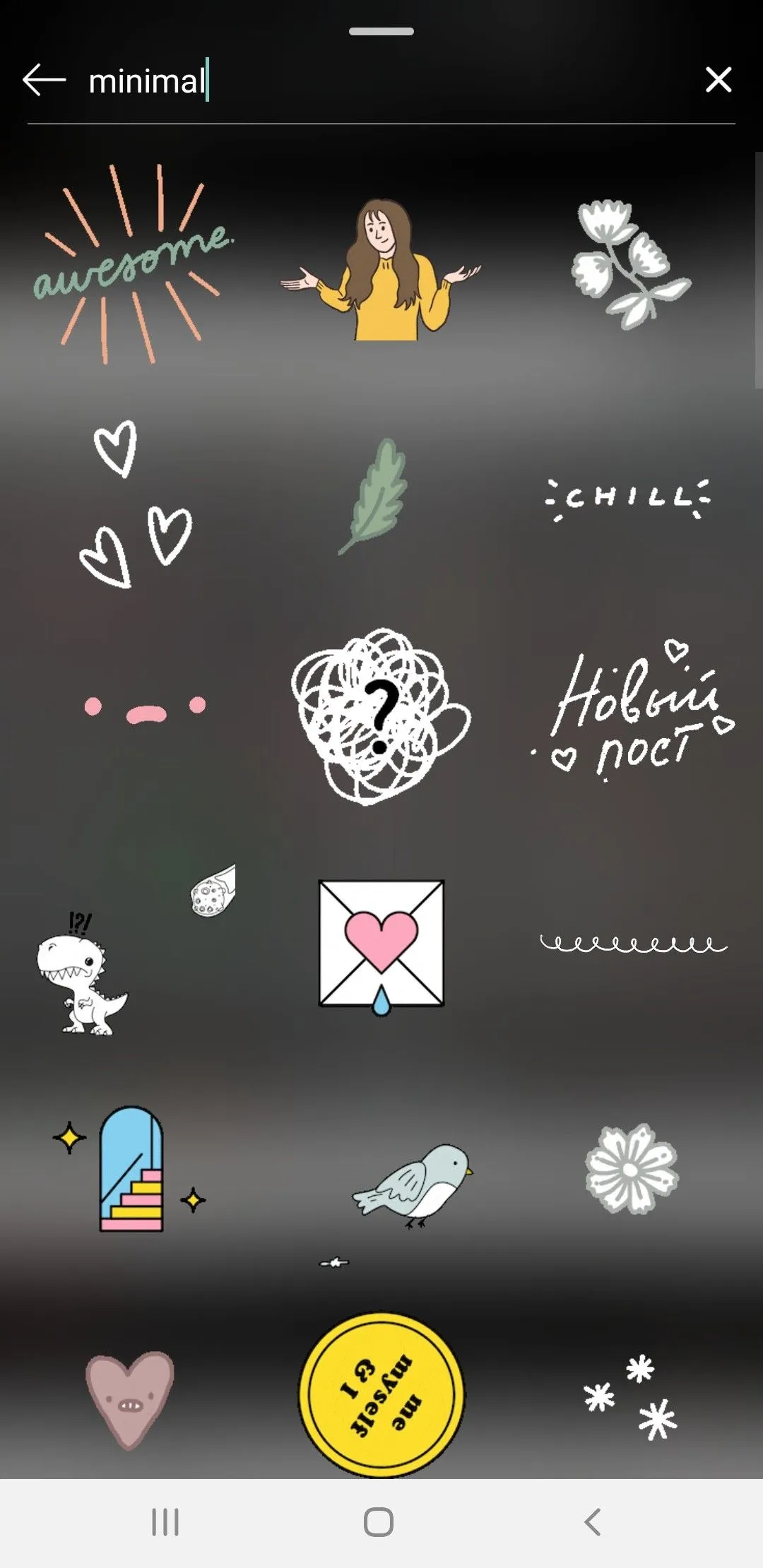
Task: Add the brown heart face sticker
Action: [x=129, y=1400]
